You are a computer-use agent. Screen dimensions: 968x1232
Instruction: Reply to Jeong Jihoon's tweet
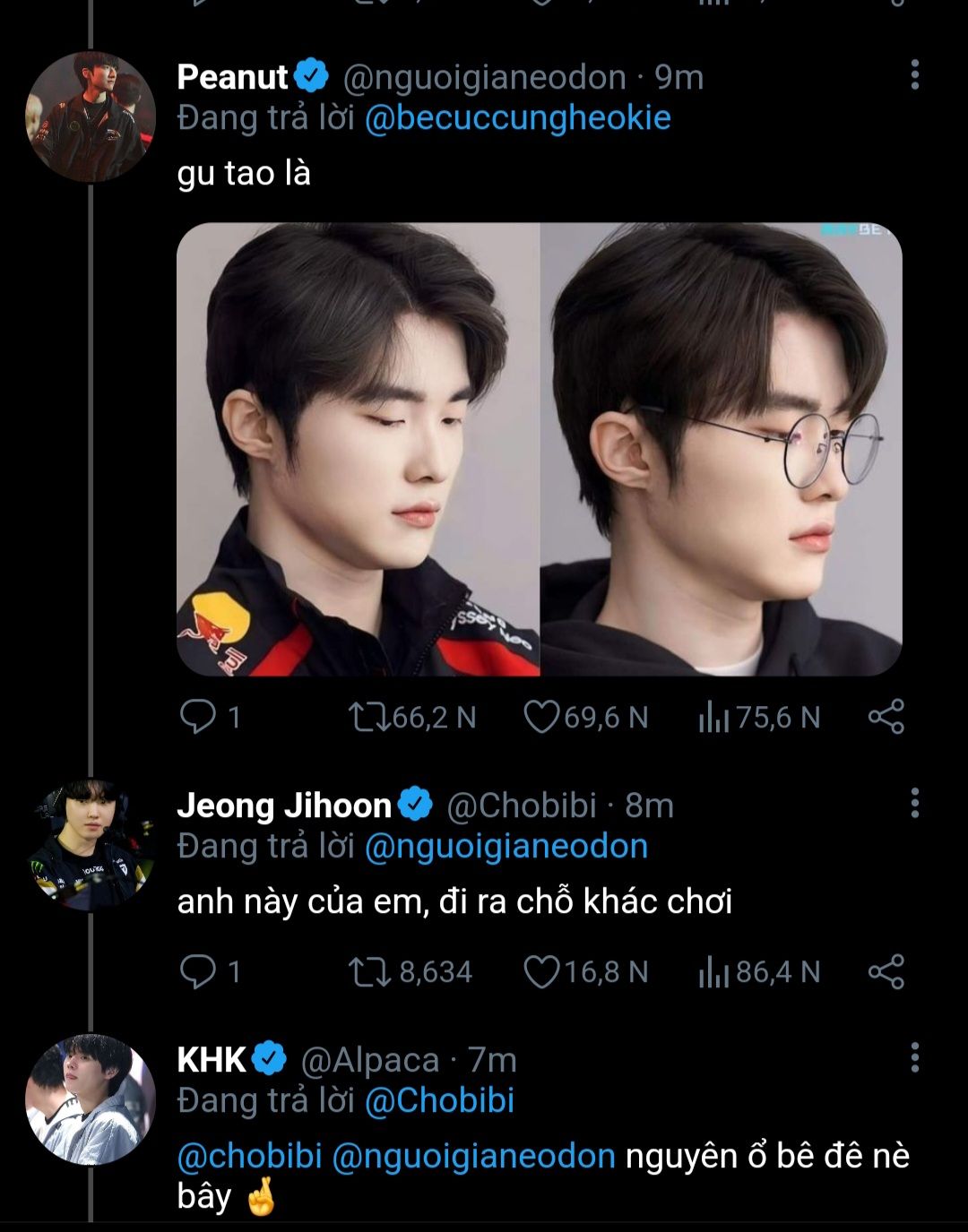pyautogui.click(x=196, y=972)
